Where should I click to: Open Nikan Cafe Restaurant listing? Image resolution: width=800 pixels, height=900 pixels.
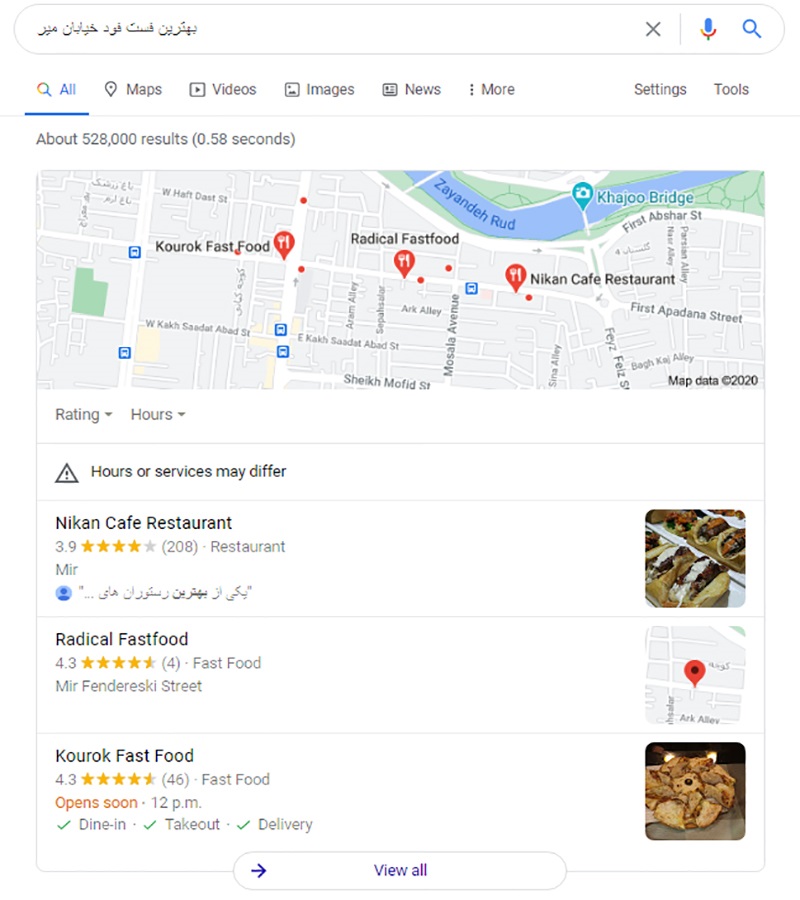[144, 523]
